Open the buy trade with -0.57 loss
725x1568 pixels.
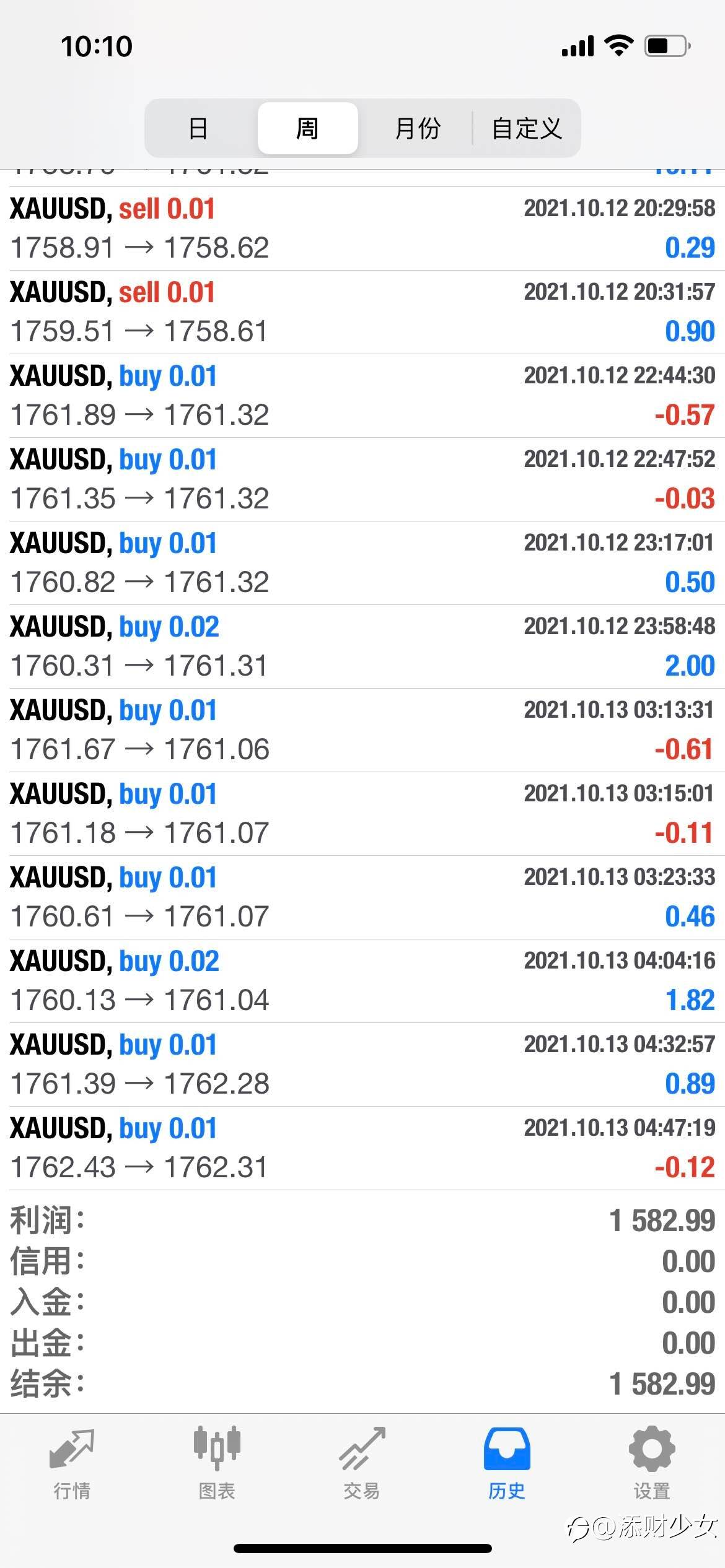point(362,396)
